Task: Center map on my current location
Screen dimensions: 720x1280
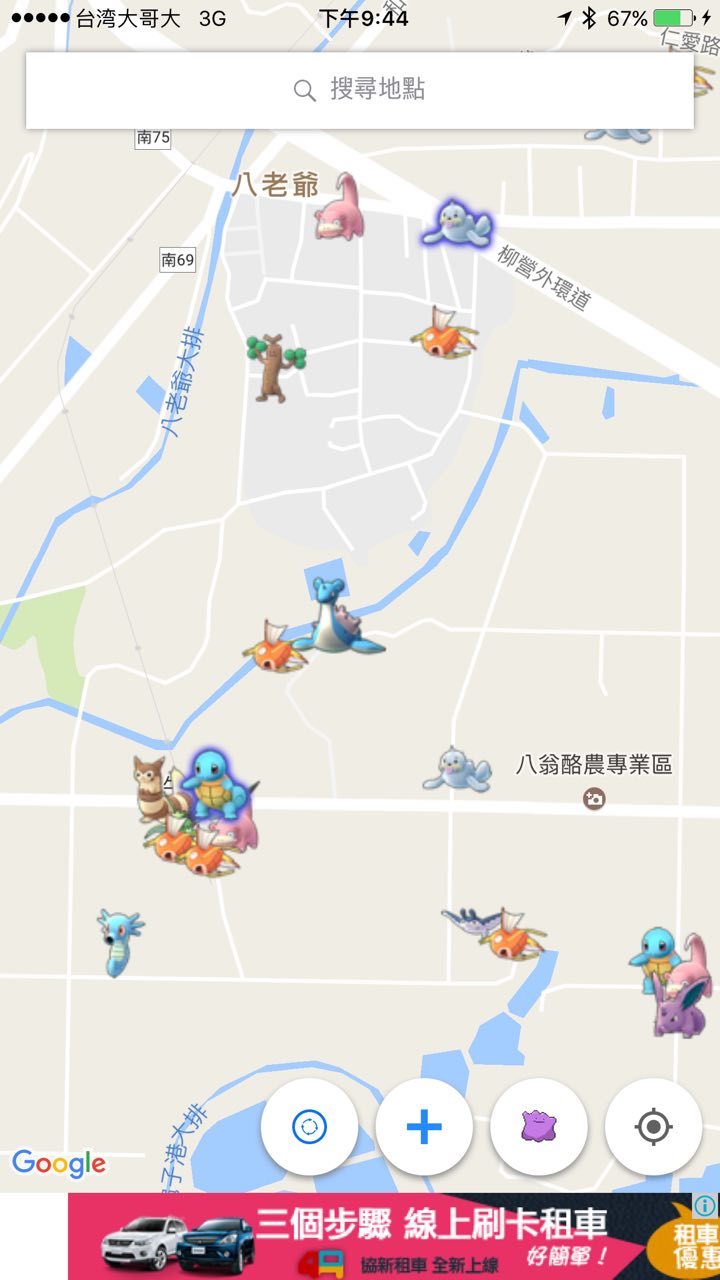Action: tap(653, 1127)
